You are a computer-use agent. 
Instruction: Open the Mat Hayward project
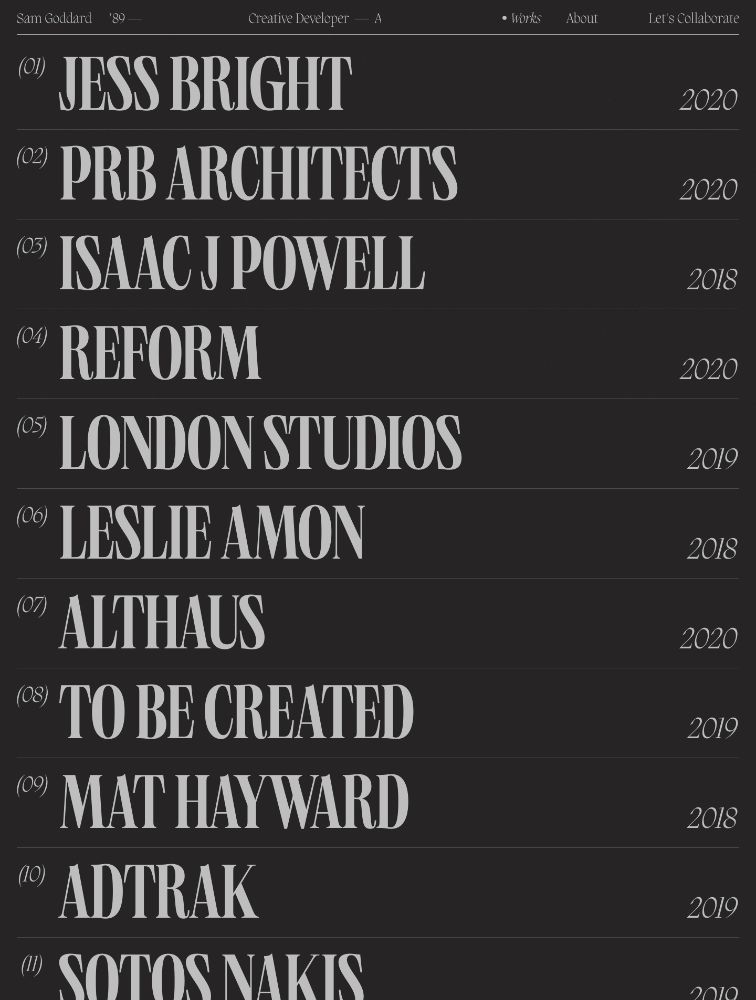point(234,804)
